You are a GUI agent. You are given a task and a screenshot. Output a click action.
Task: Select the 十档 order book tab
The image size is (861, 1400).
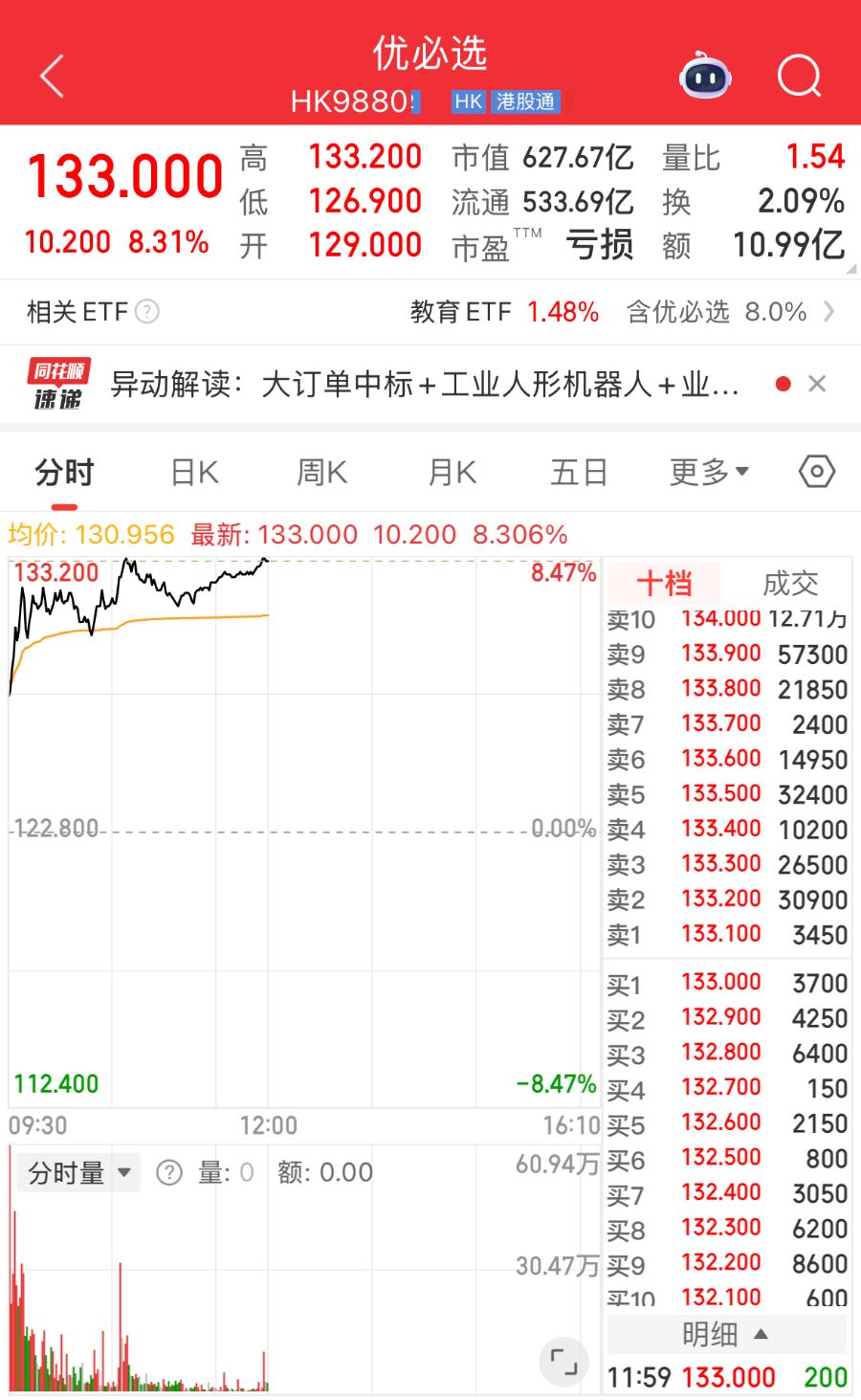click(664, 584)
